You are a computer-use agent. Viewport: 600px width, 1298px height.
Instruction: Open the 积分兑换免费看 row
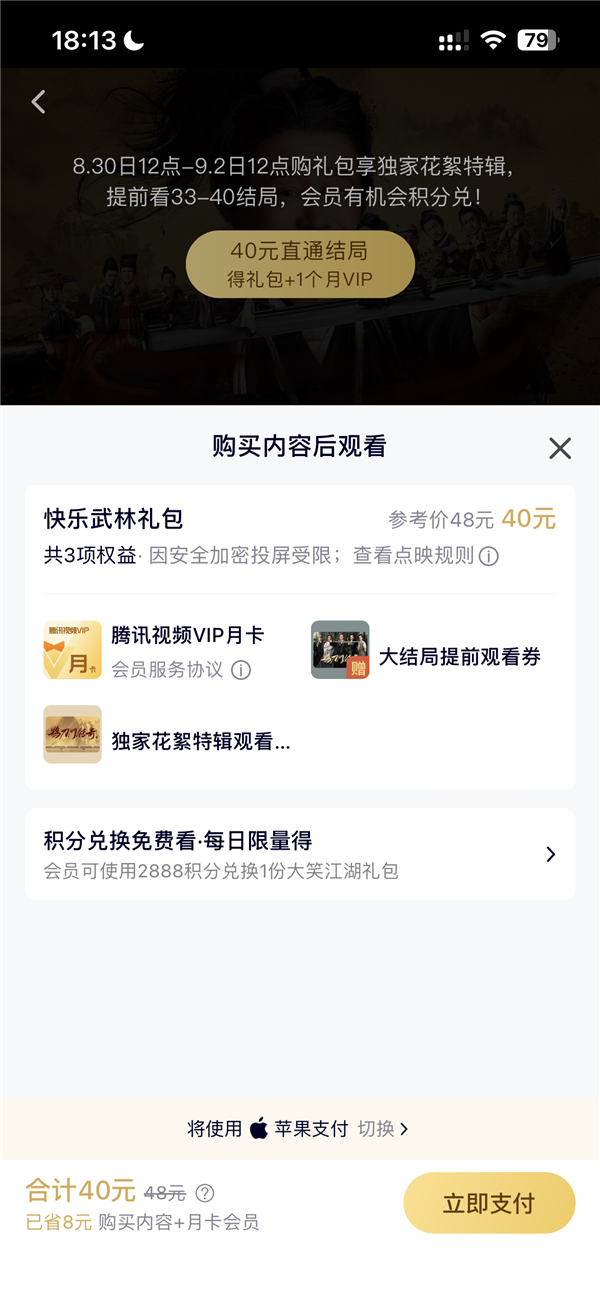point(300,854)
